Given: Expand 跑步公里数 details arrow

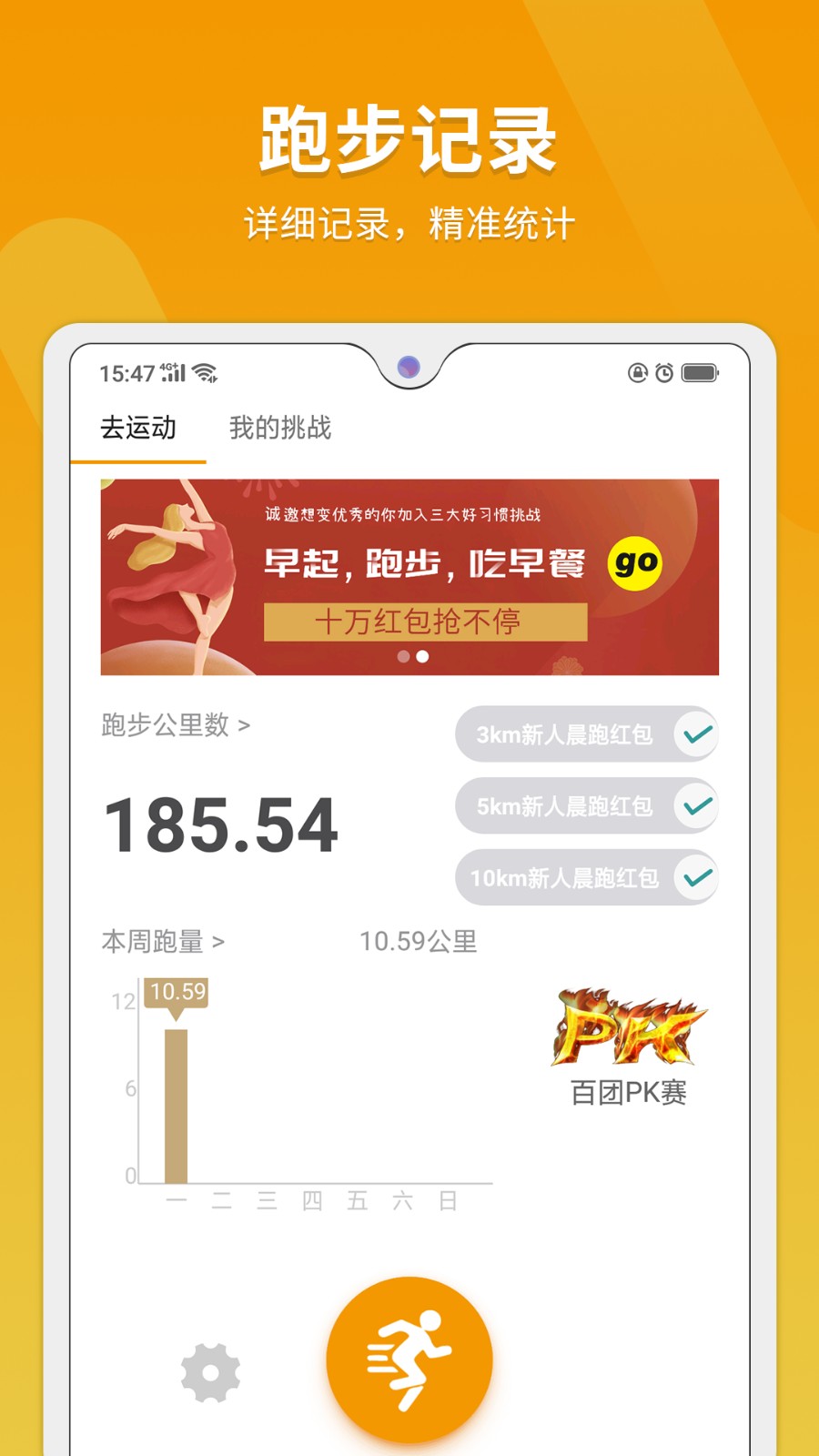Looking at the screenshot, I should 243,725.
